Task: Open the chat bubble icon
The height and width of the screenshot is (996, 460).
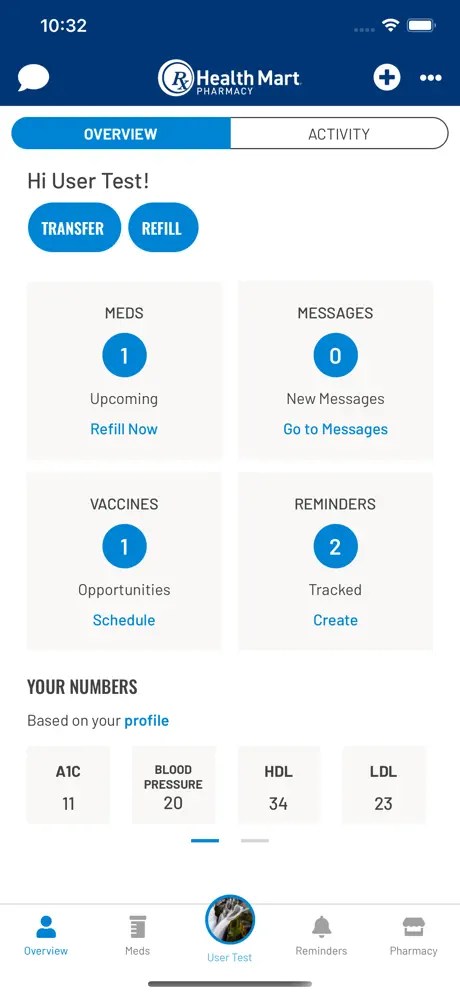Action: (33, 79)
